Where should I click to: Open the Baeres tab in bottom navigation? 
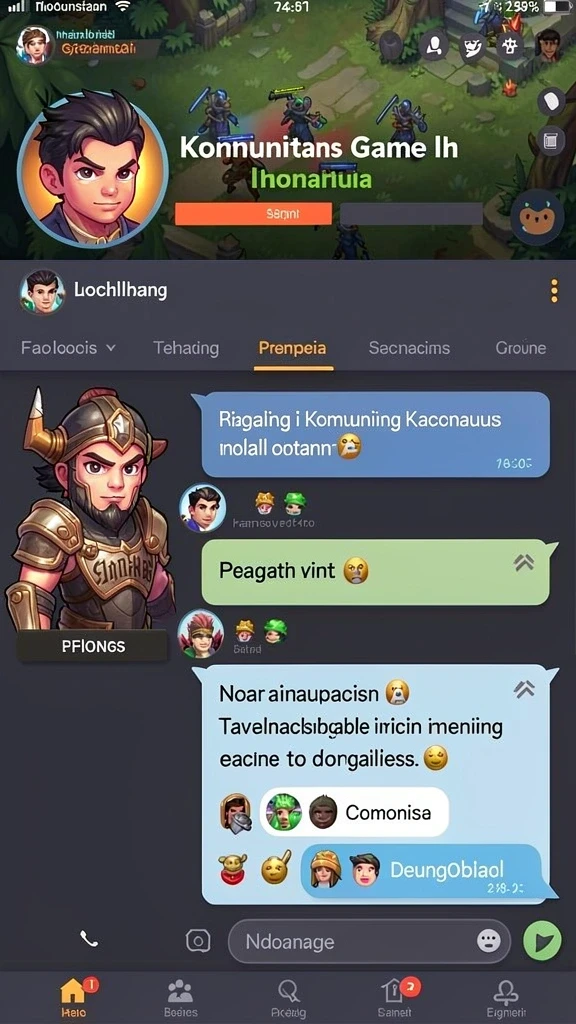(x=180, y=997)
